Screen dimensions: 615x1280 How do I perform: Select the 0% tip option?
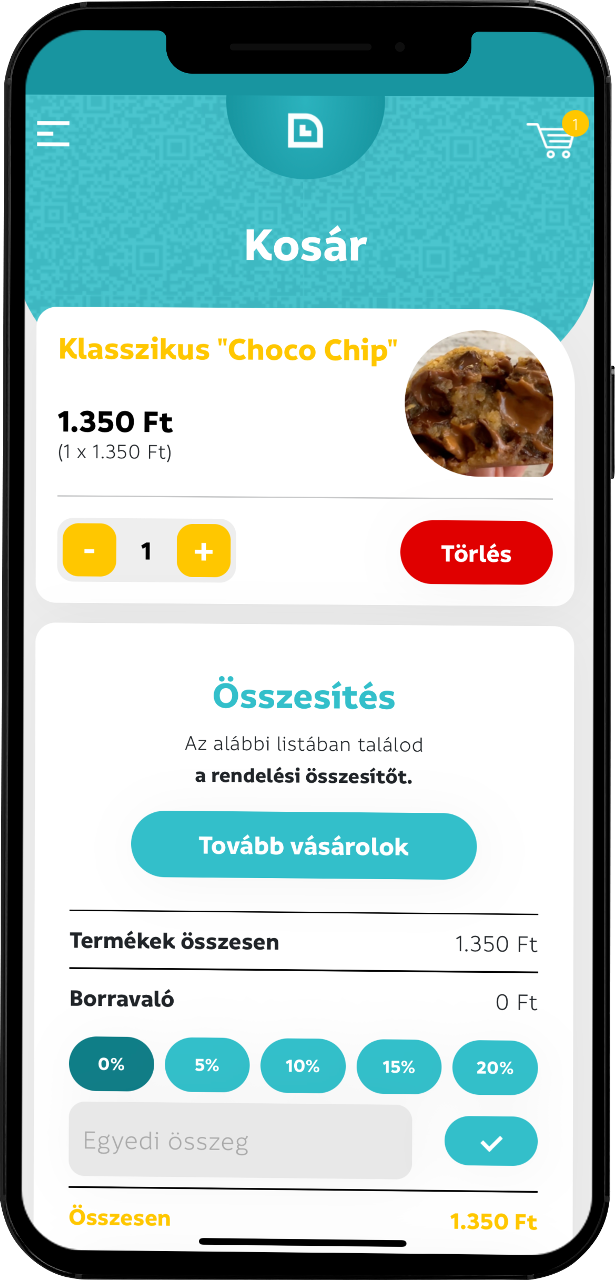(111, 1064)
